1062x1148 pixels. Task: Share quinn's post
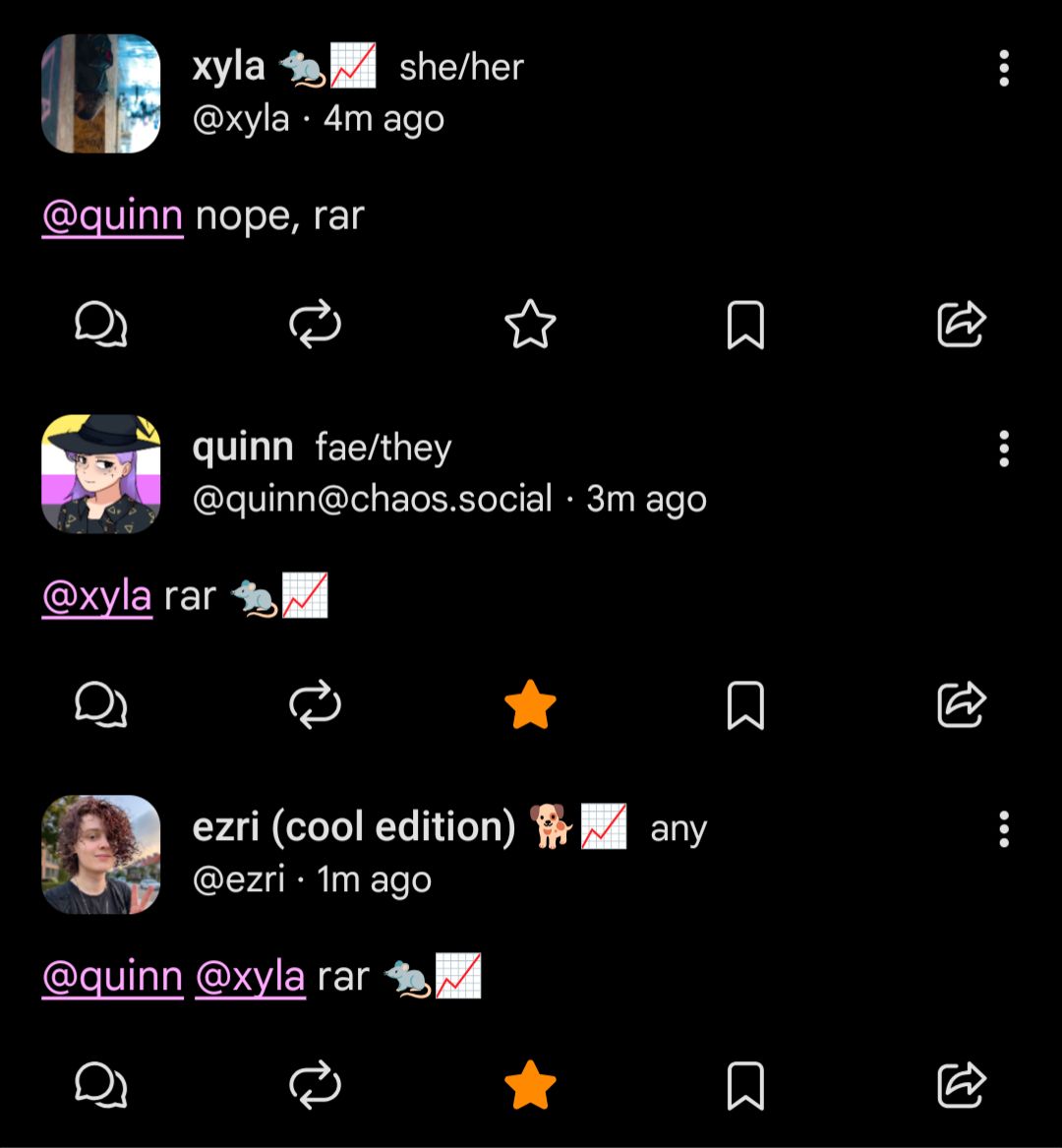click(x=962, y=702)
